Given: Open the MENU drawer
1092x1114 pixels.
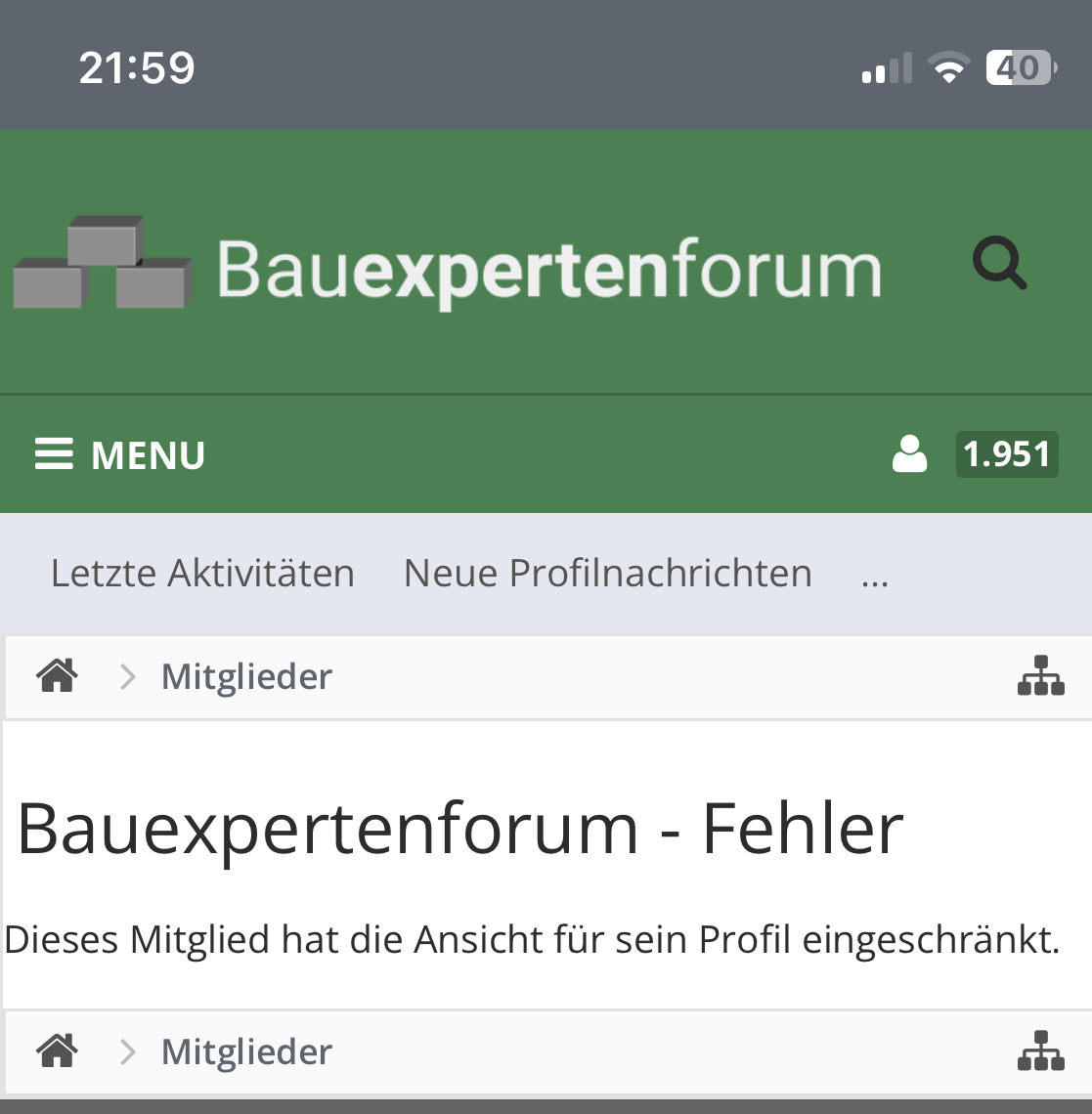Looking at the screenshot, I should (x=120, y=455).
